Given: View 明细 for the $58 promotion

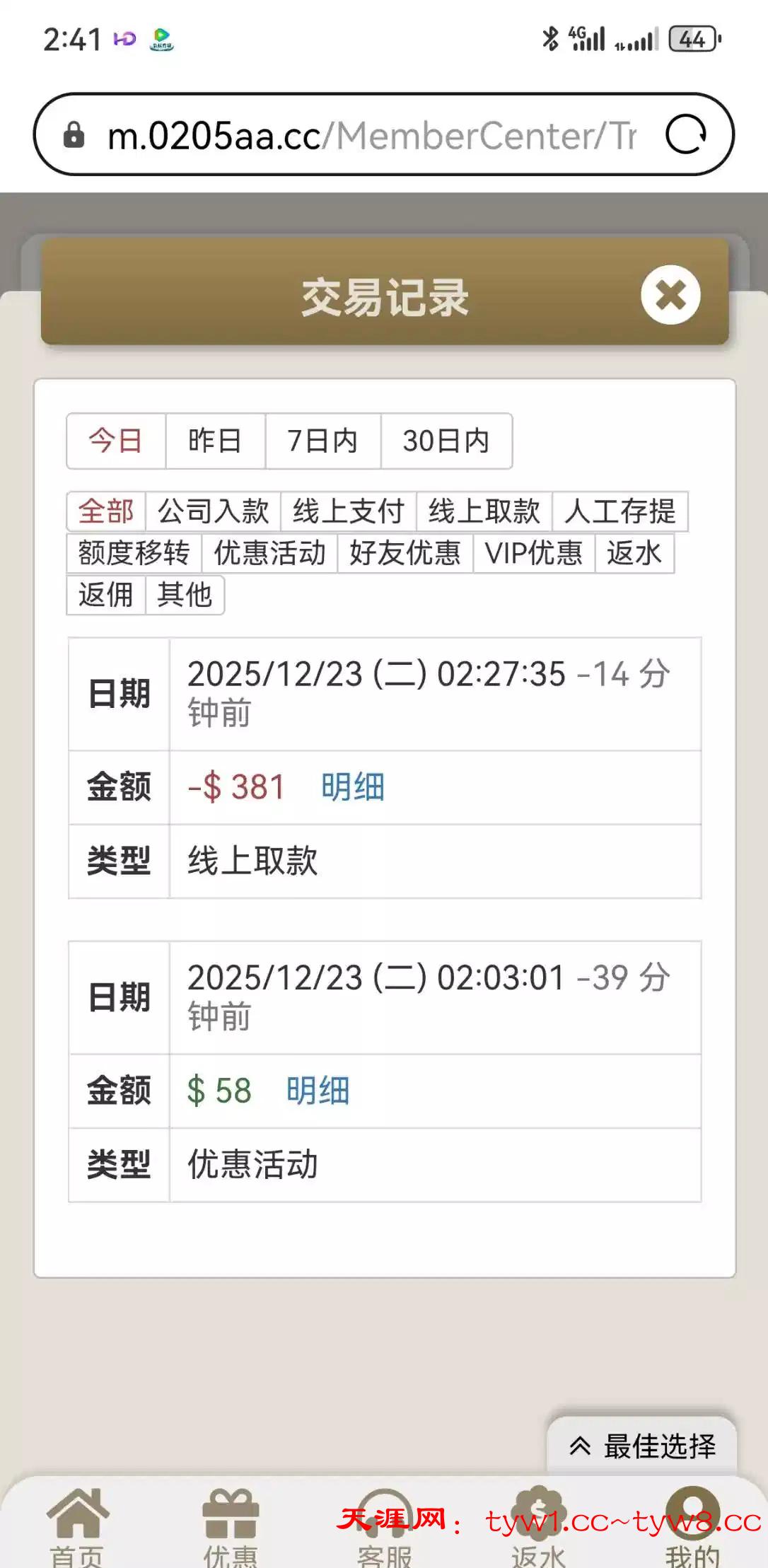Looking at the screenshot, I should pyautogui.click(x=318, y=1091).
